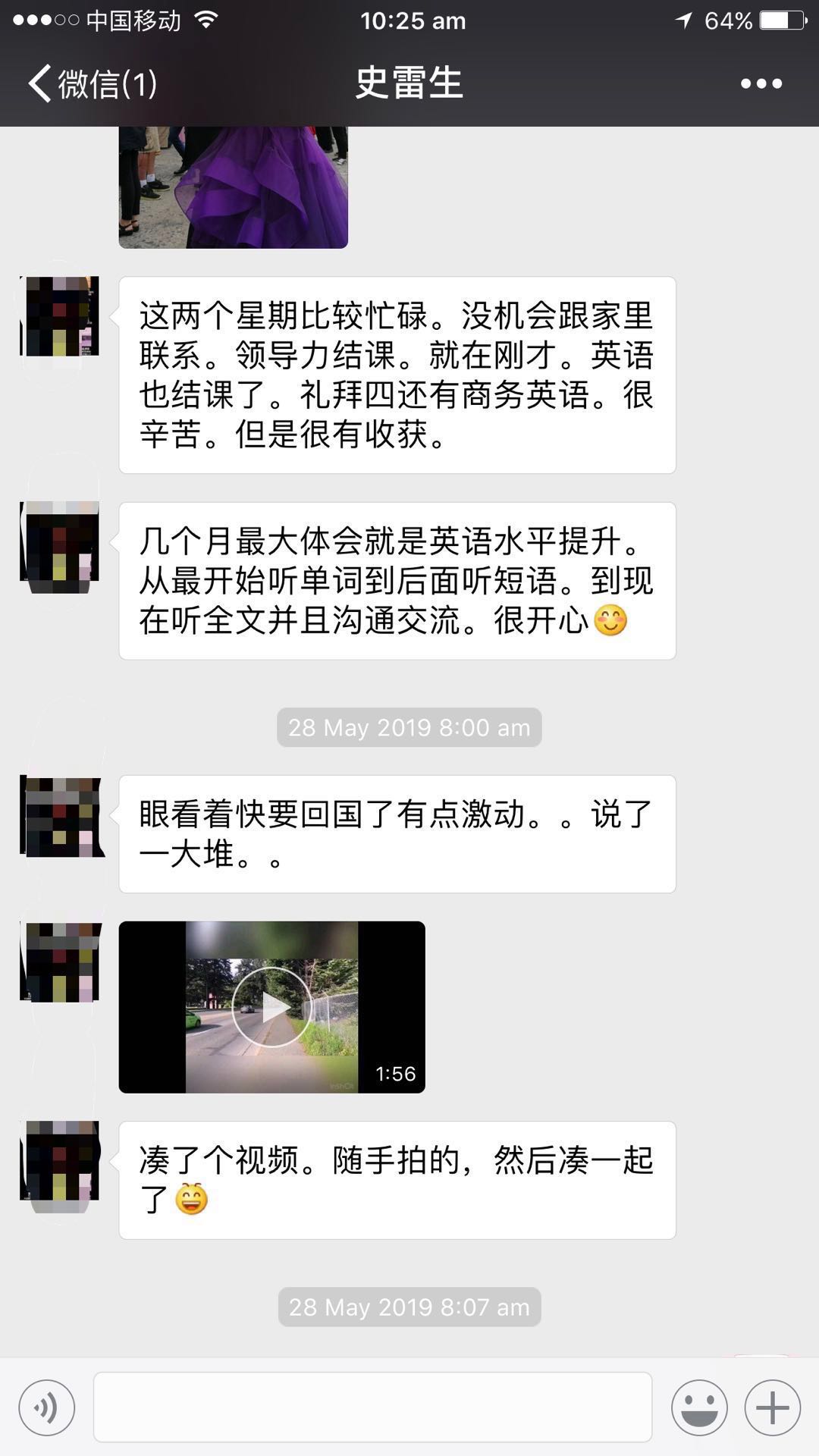Open the chat details overflow menu
Viewport: 819px width, 1456px height.
tap(761, 83)
